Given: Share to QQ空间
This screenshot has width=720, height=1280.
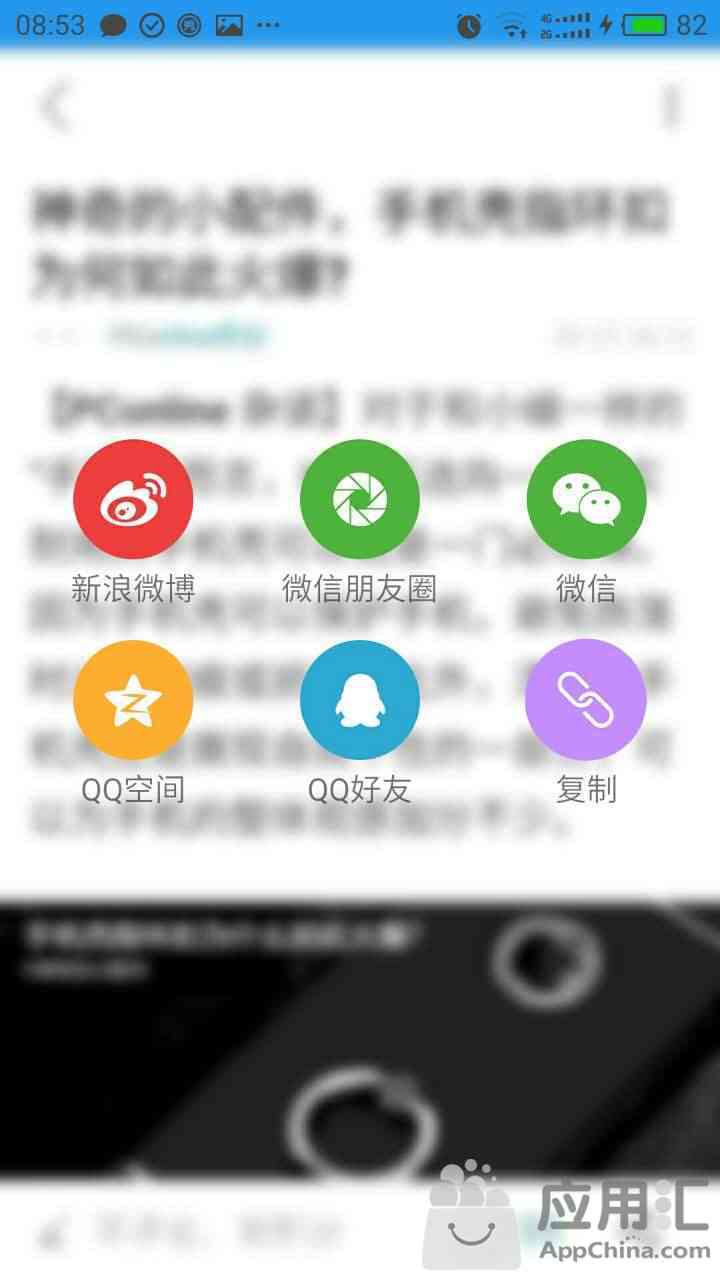Looking at the screenshot, I should pos(133,700).
